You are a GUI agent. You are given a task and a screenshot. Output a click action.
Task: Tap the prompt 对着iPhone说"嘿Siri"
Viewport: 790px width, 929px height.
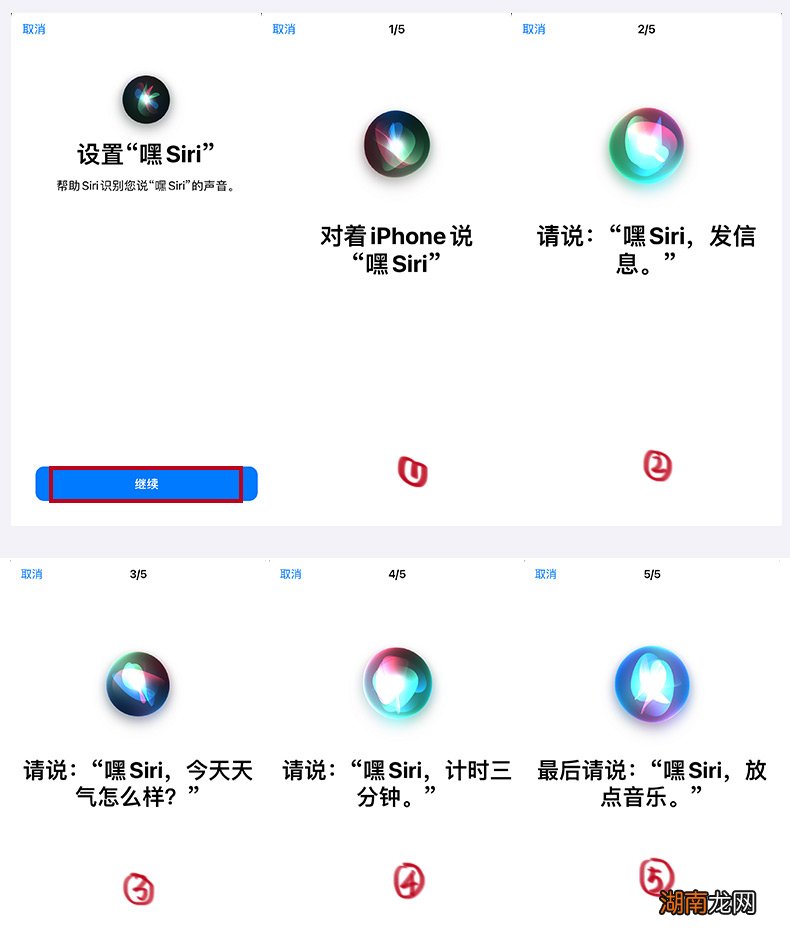(x=399, y=249)
